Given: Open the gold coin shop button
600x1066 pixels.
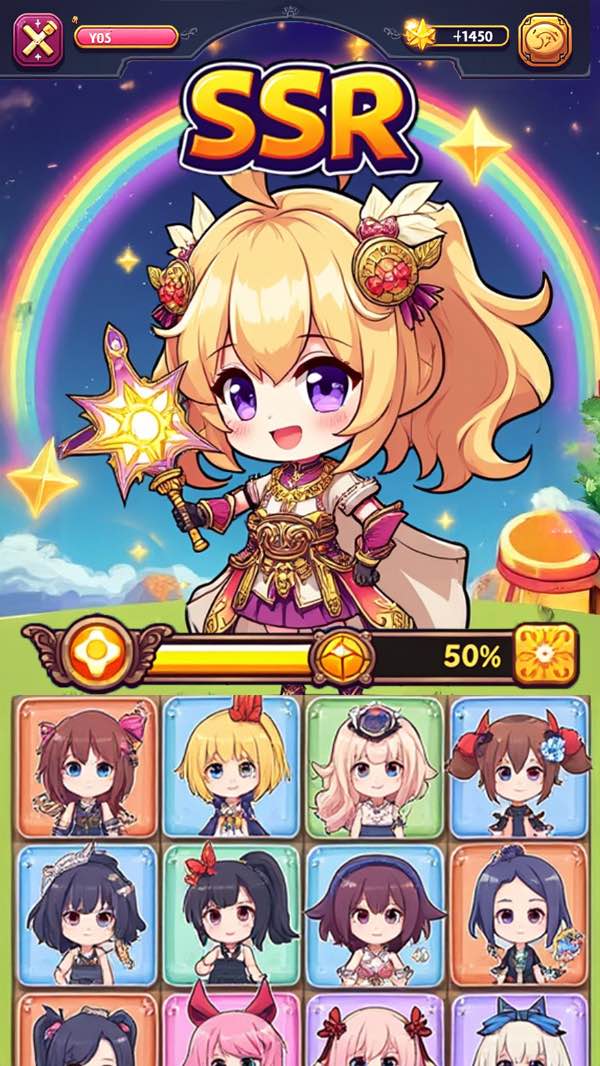Looking at the screenshot, I should coord(544,40).
